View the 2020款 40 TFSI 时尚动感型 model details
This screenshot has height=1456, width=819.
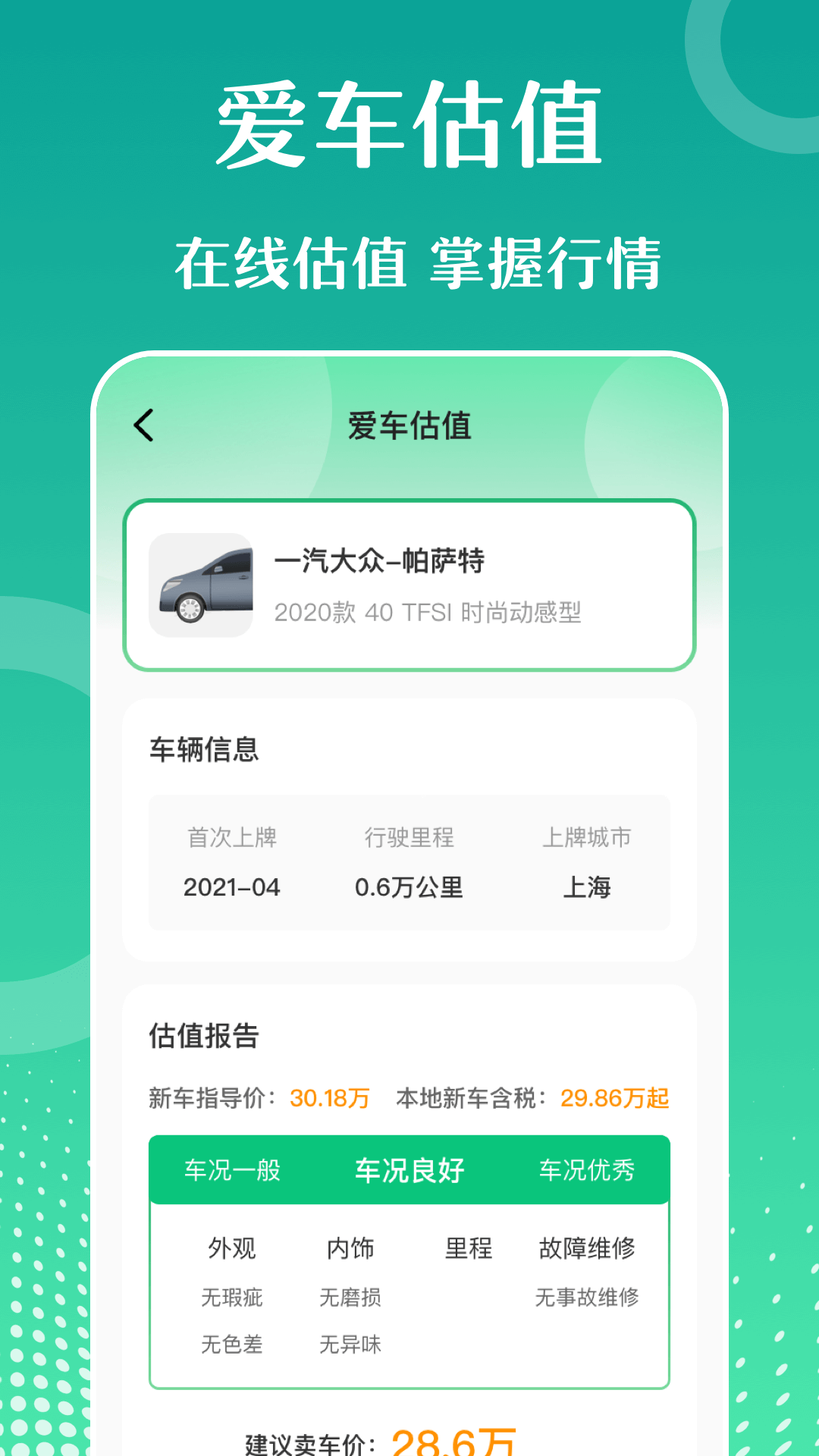pos(429,613)
